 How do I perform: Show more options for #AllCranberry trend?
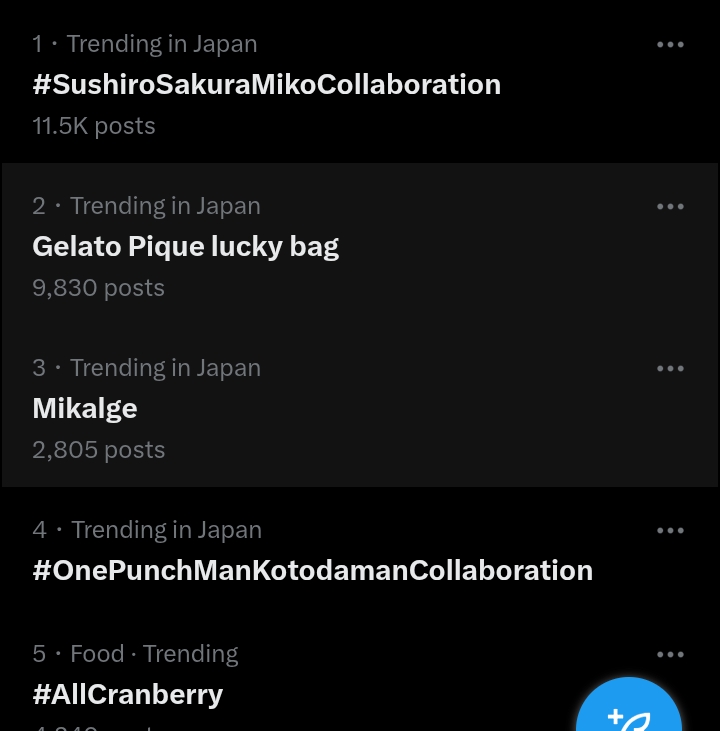670,655
